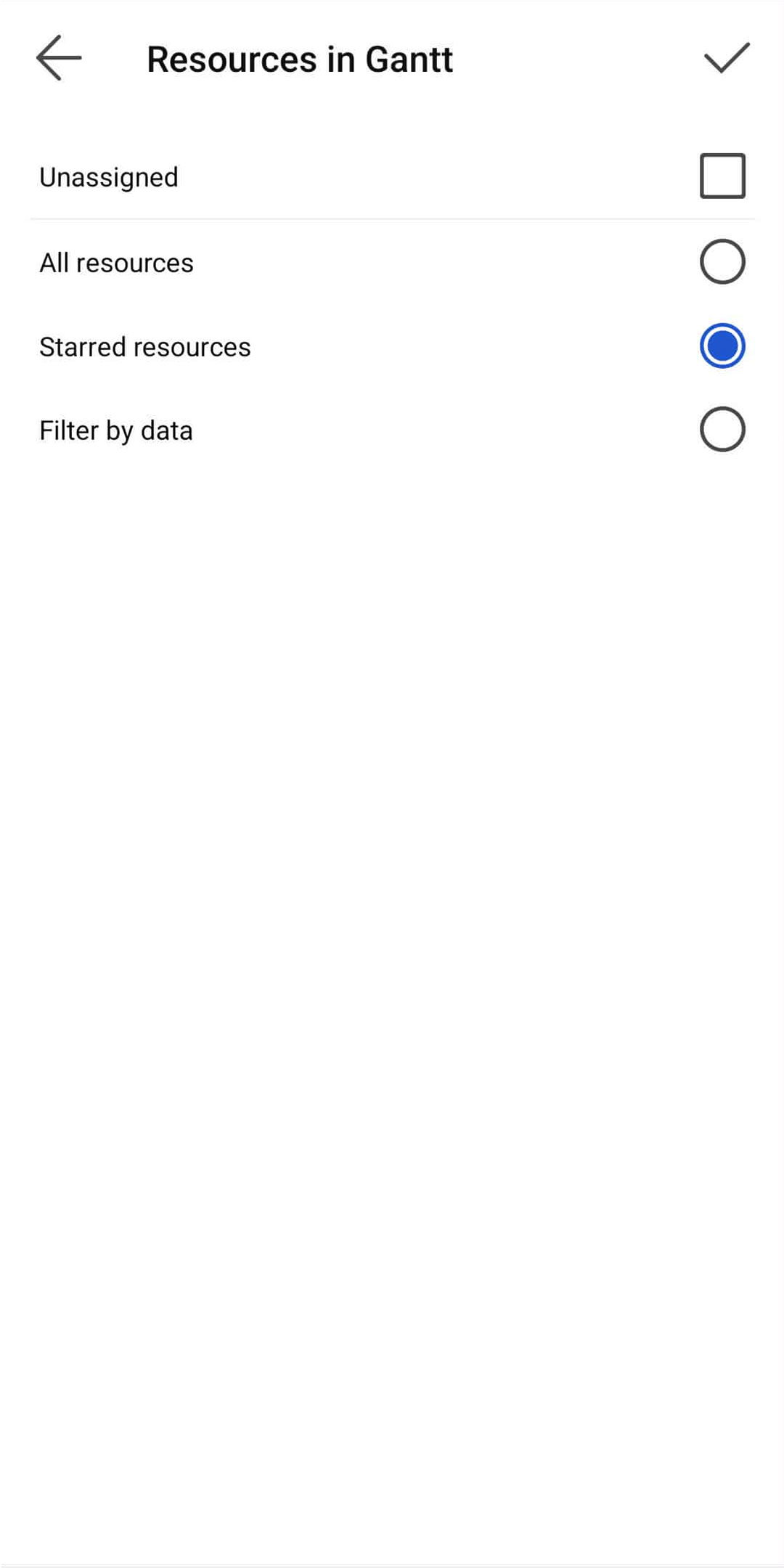
Task: Select the All resources option
Action: tap(722, 261)
